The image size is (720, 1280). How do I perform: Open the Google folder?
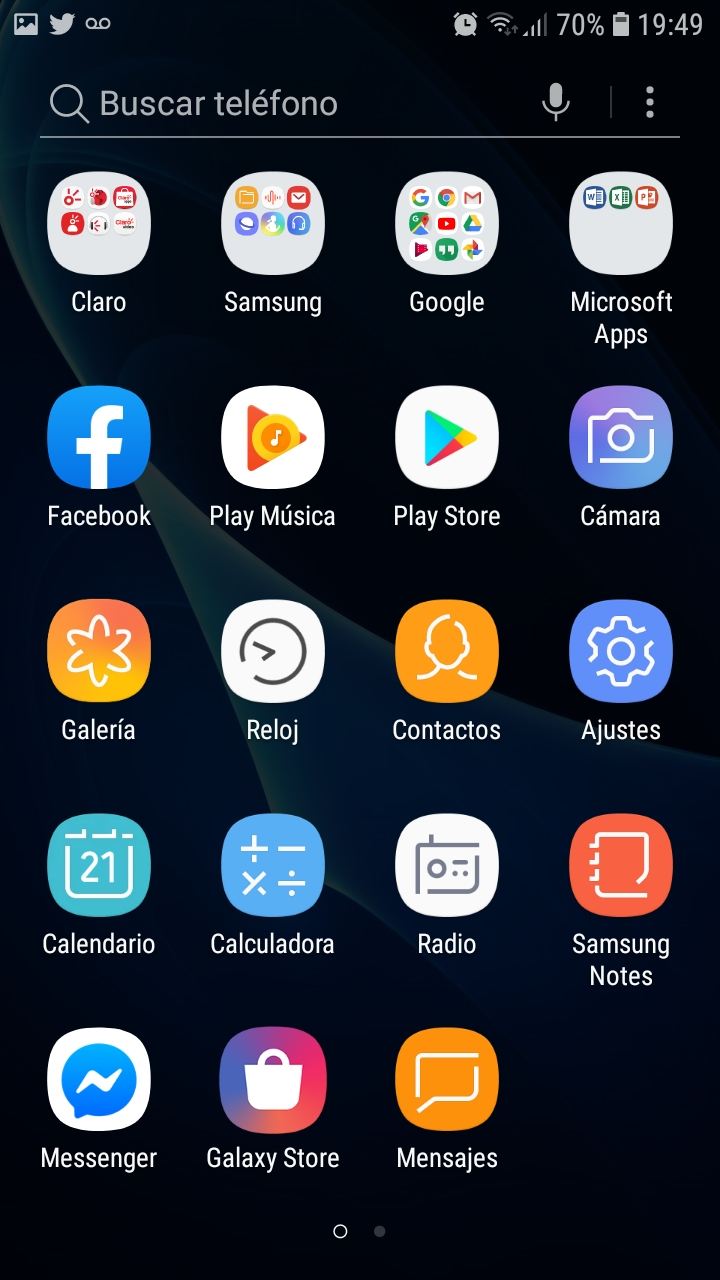447,224
